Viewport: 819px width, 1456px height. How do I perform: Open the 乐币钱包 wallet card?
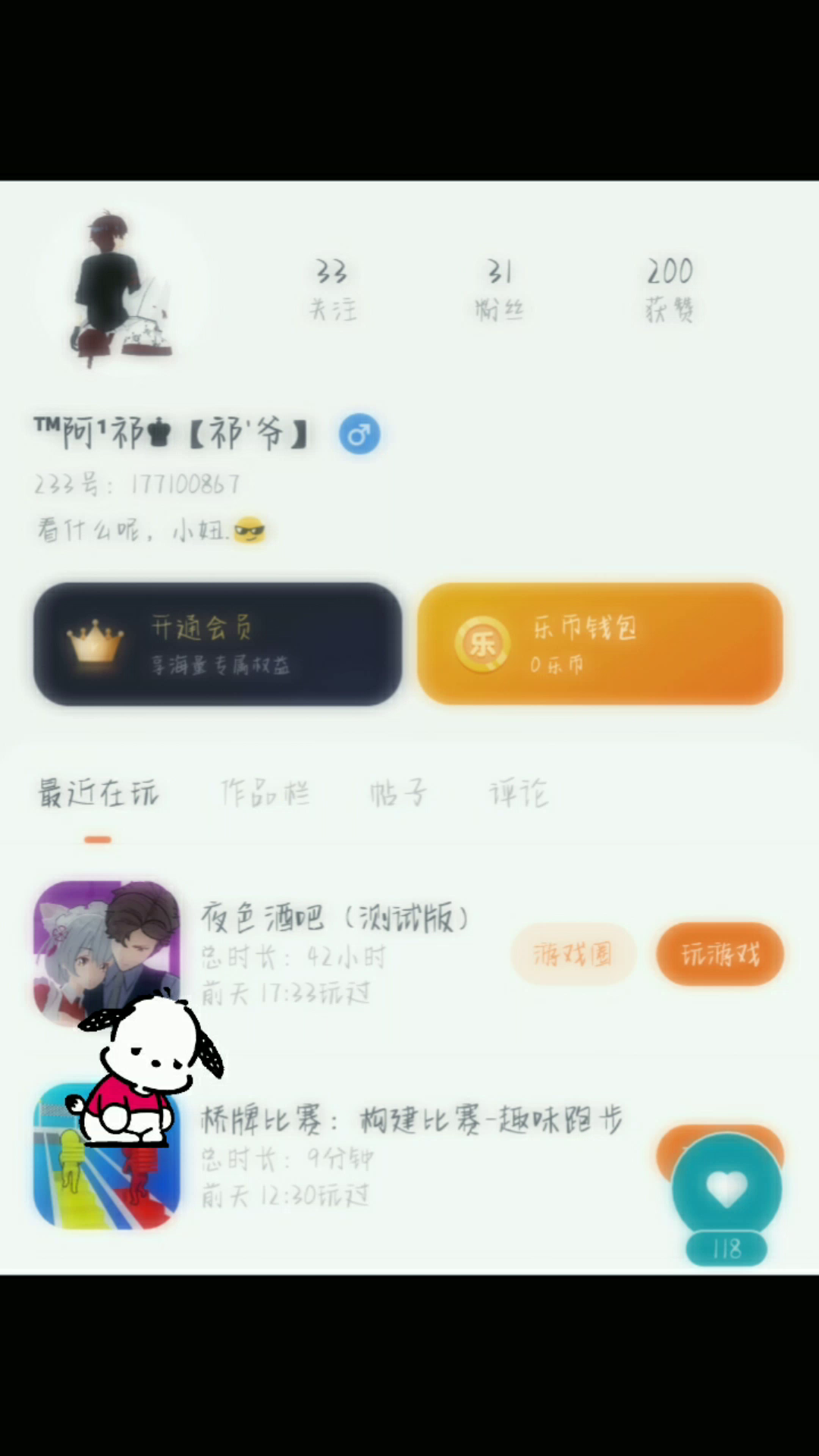pyautogui.click(x=600, y=644)
